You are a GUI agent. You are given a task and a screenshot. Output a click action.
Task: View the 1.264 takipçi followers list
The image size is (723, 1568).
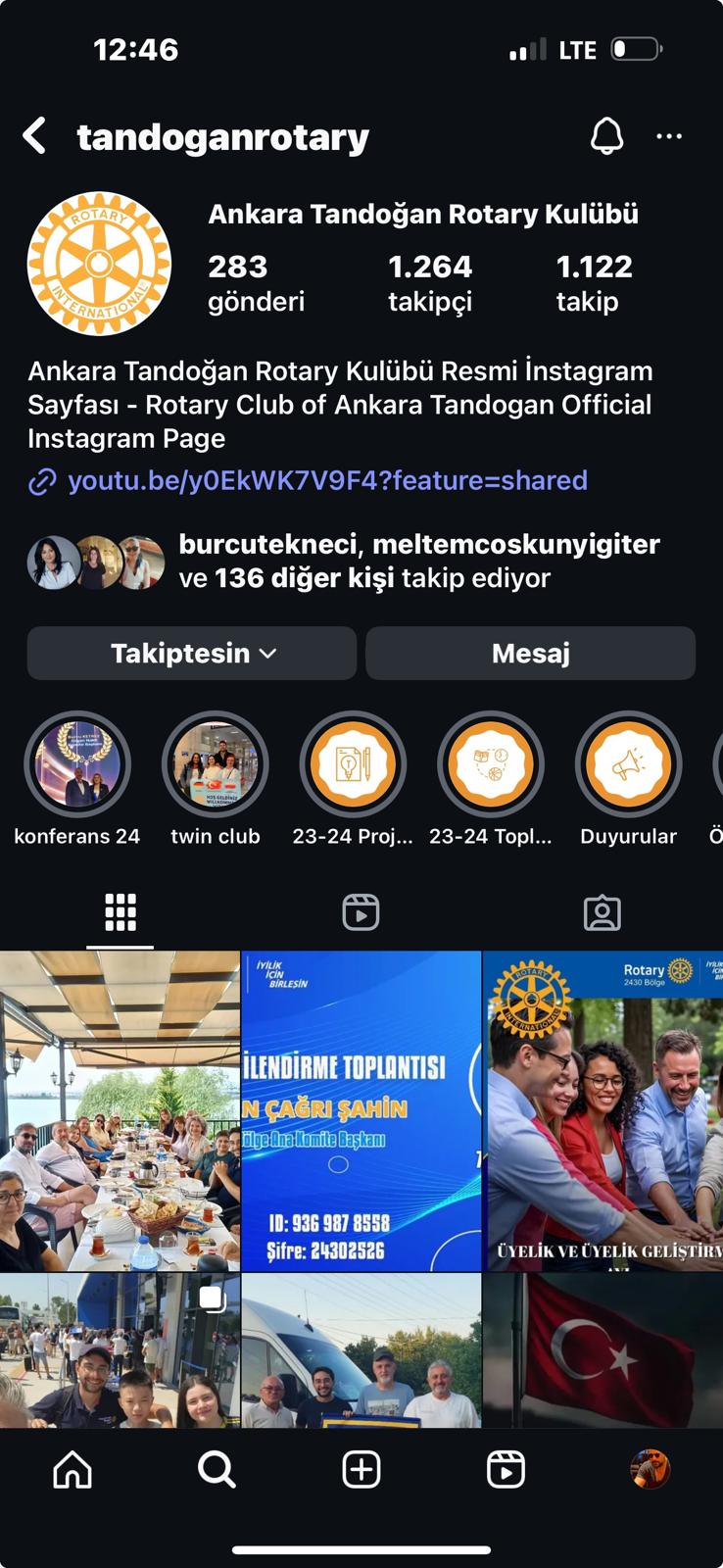430,283
